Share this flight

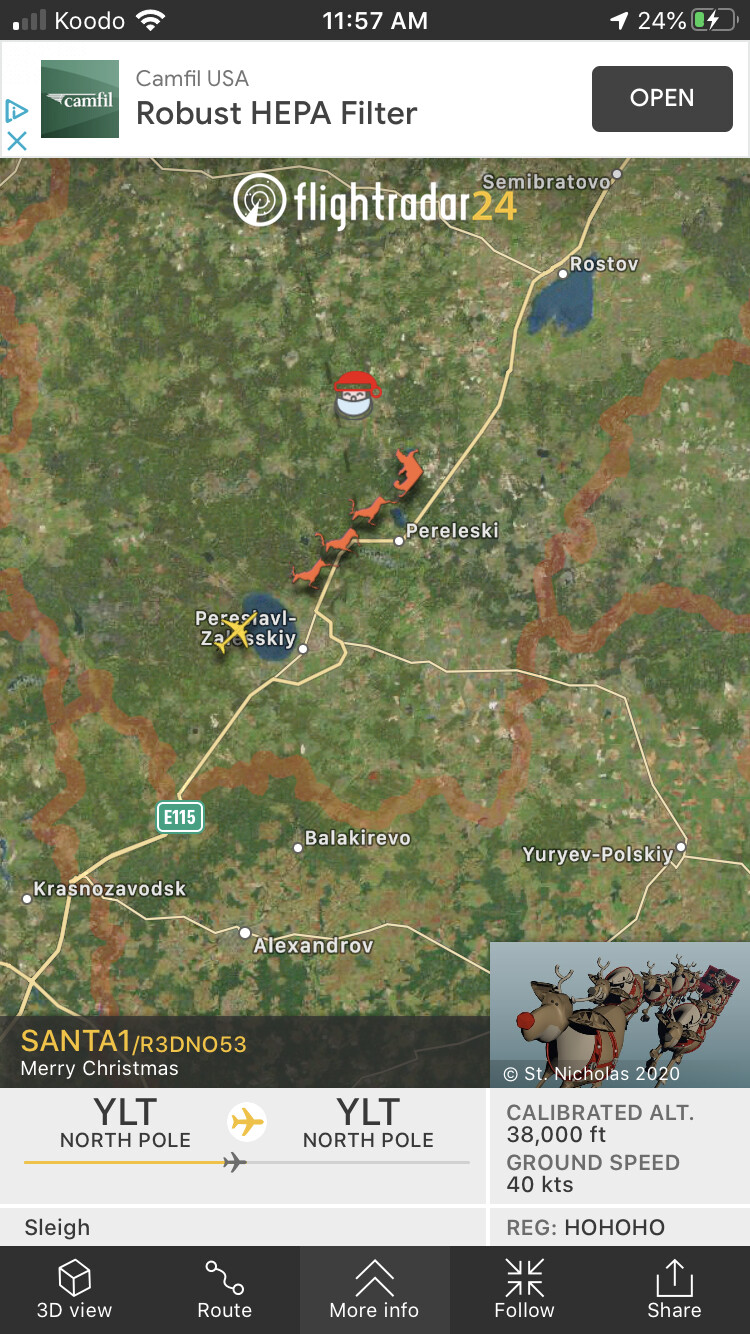(x=674, y=1289)
